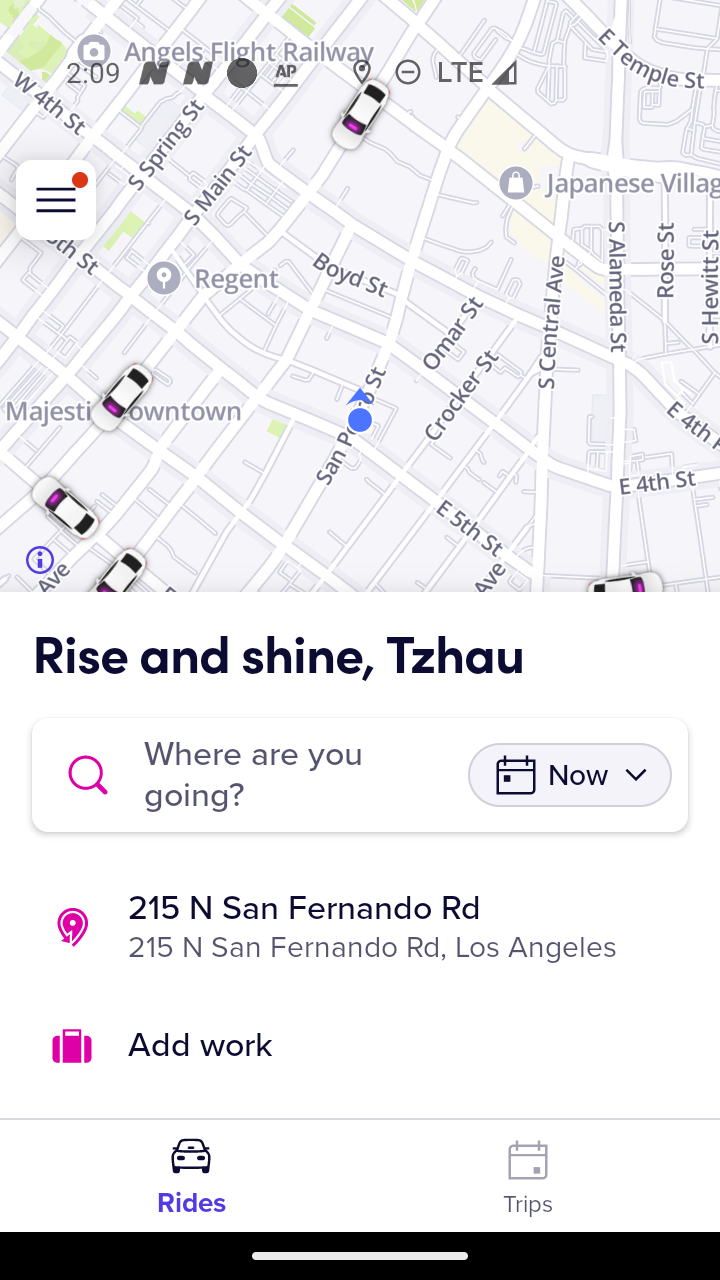Open the hamburger menu button
Viewport: 720px width, 1280px height.
pos(56,200)
